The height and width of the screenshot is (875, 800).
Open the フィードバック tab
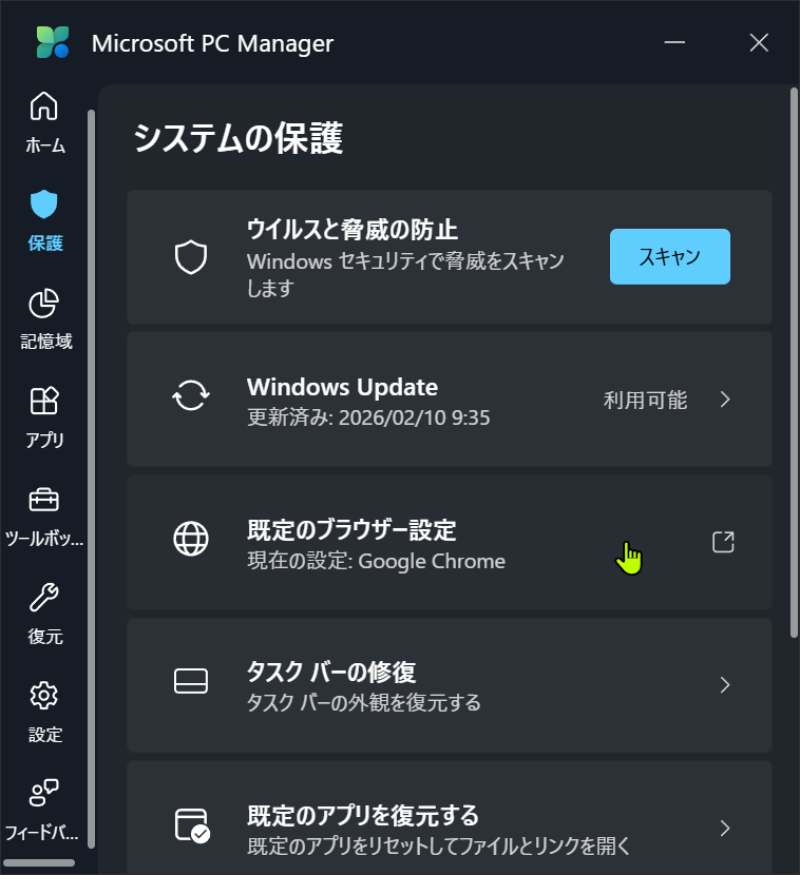(x=45, y=808)
